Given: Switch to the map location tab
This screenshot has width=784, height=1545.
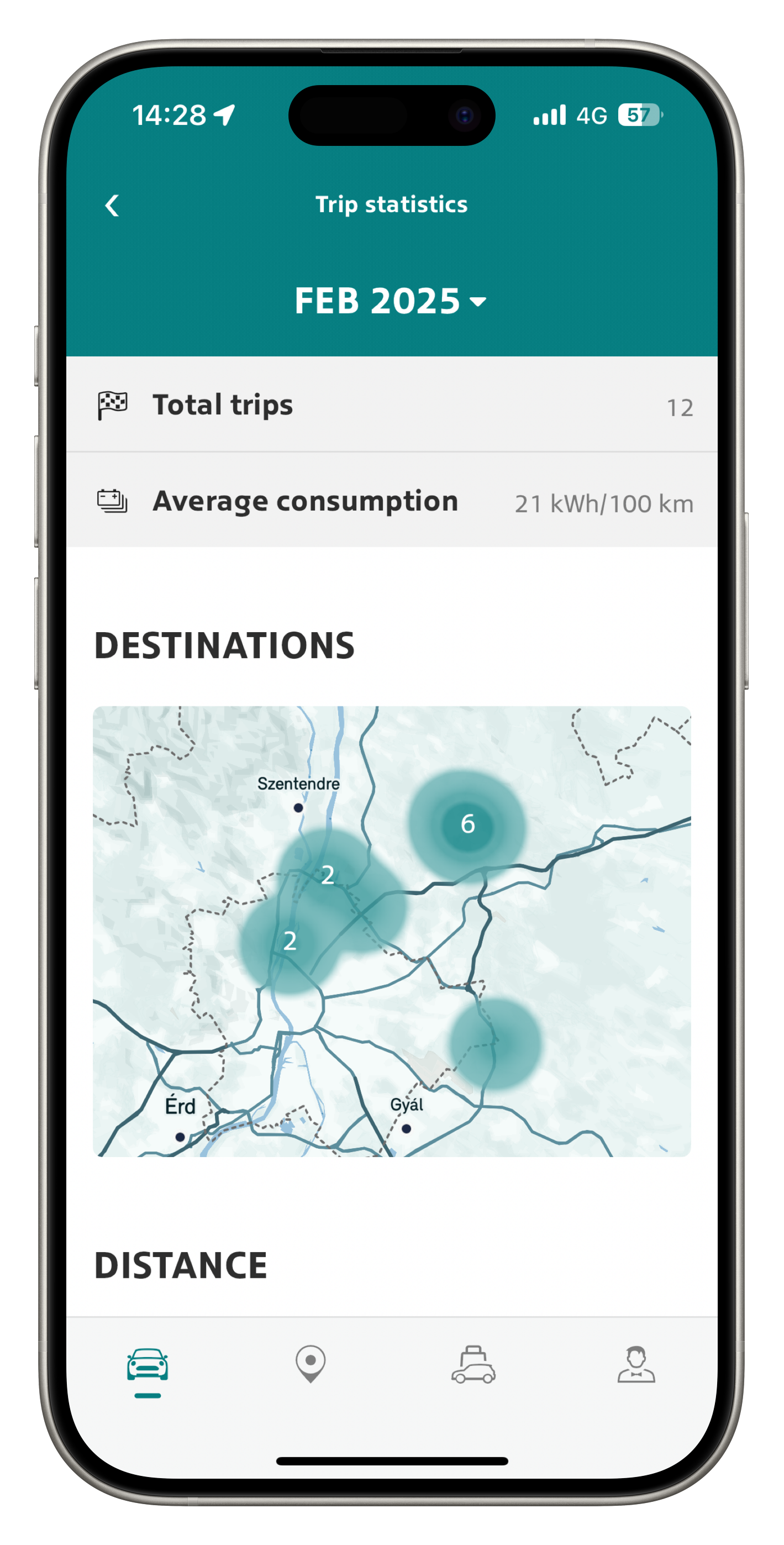Looking at the screenshot, I should pos(310,1364).
